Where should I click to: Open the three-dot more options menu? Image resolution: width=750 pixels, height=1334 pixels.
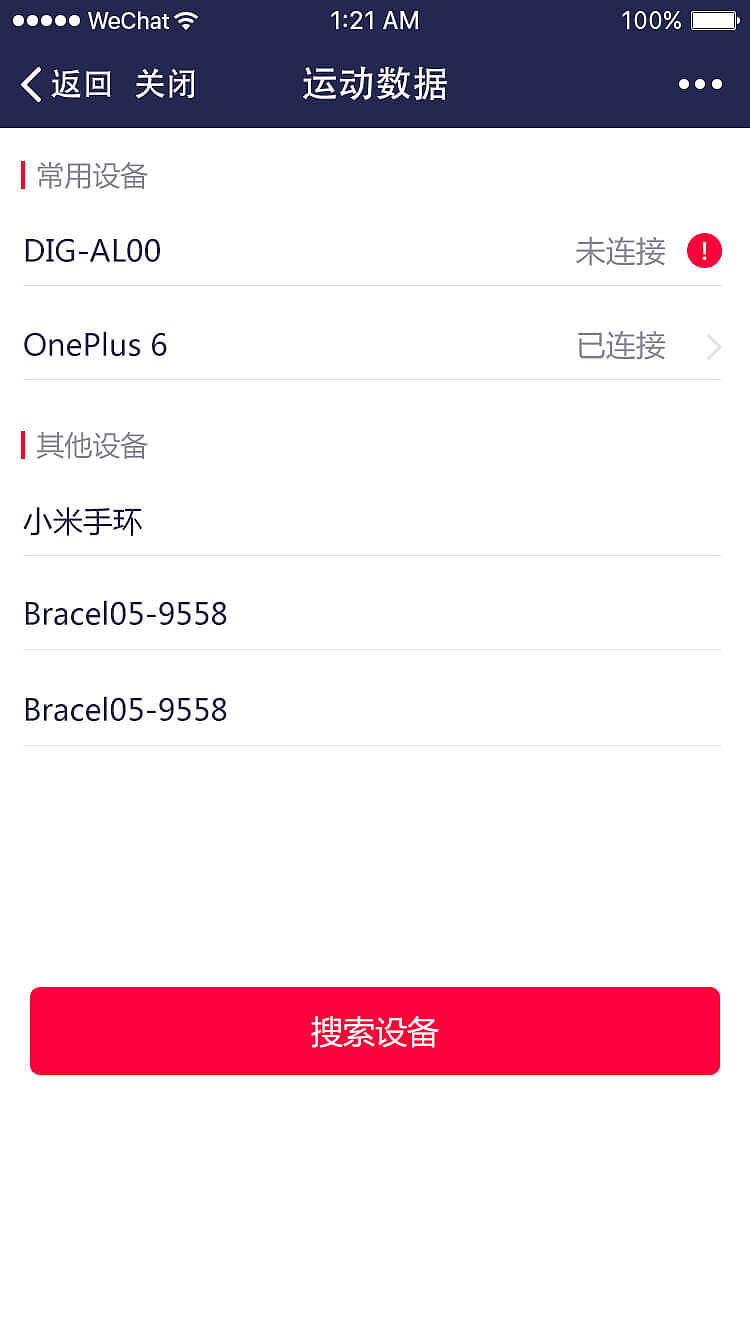pyautogui.click(x=700, y=84)
